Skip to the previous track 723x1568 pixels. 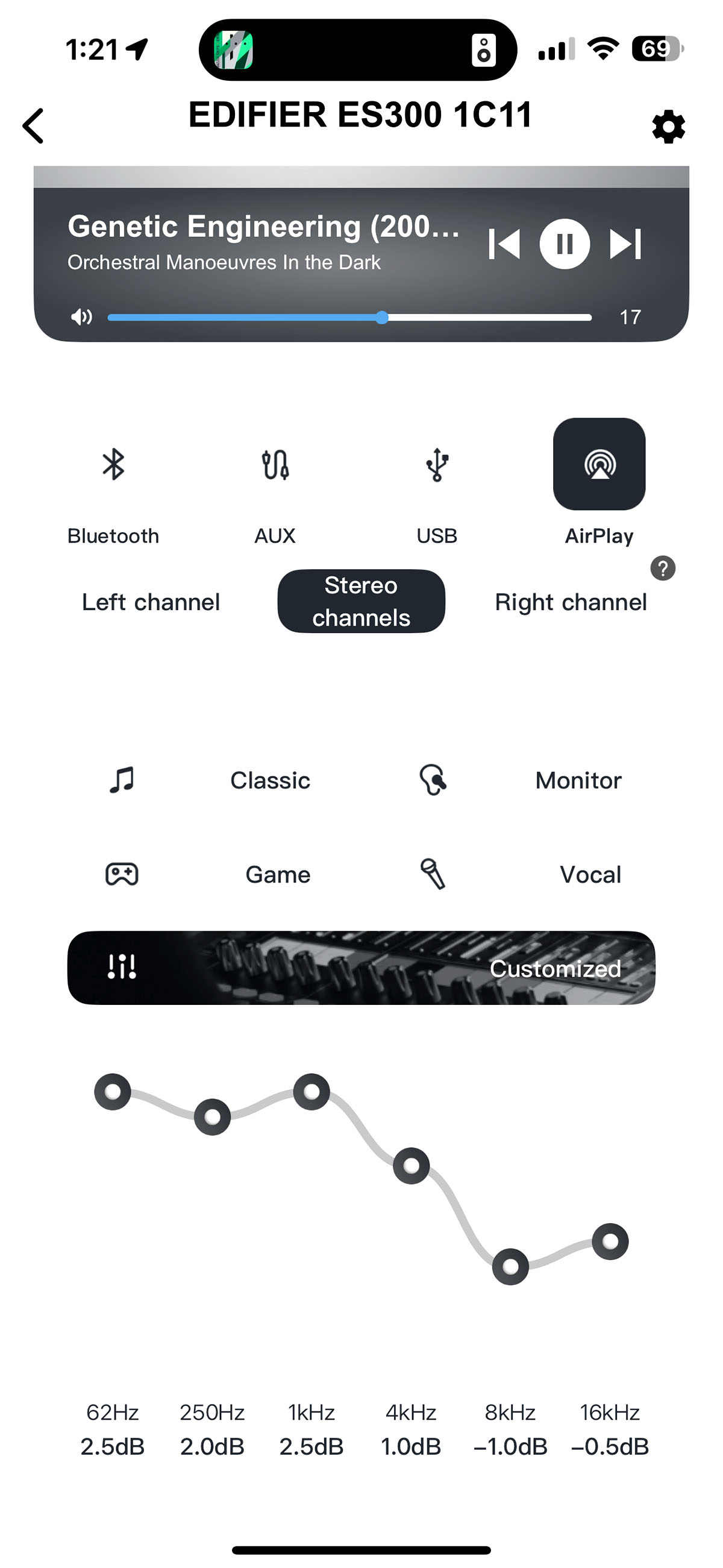coord(504,244)
